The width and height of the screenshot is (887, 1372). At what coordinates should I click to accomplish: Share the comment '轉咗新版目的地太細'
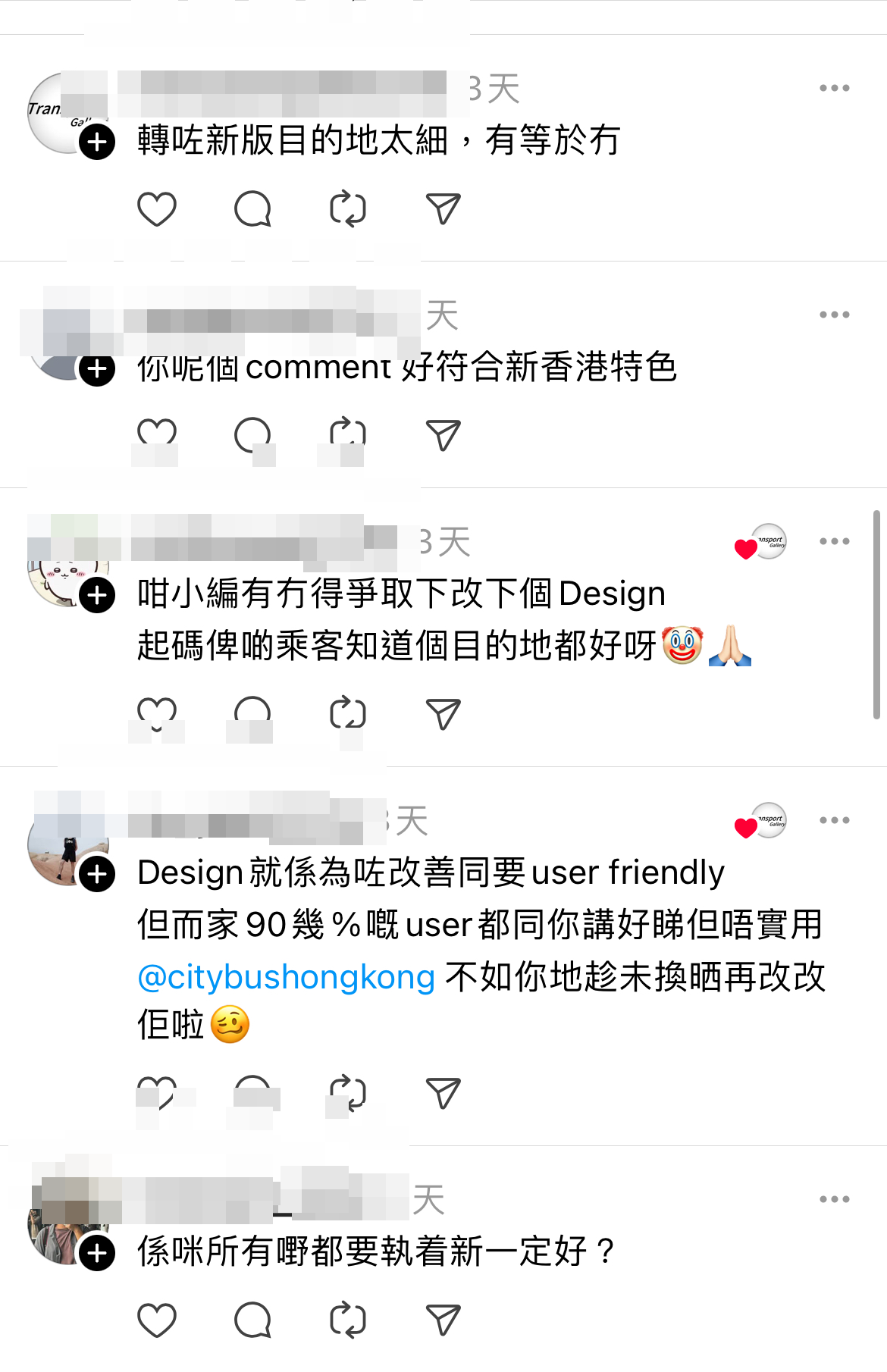pyautogui.click(x=443, y=209)
